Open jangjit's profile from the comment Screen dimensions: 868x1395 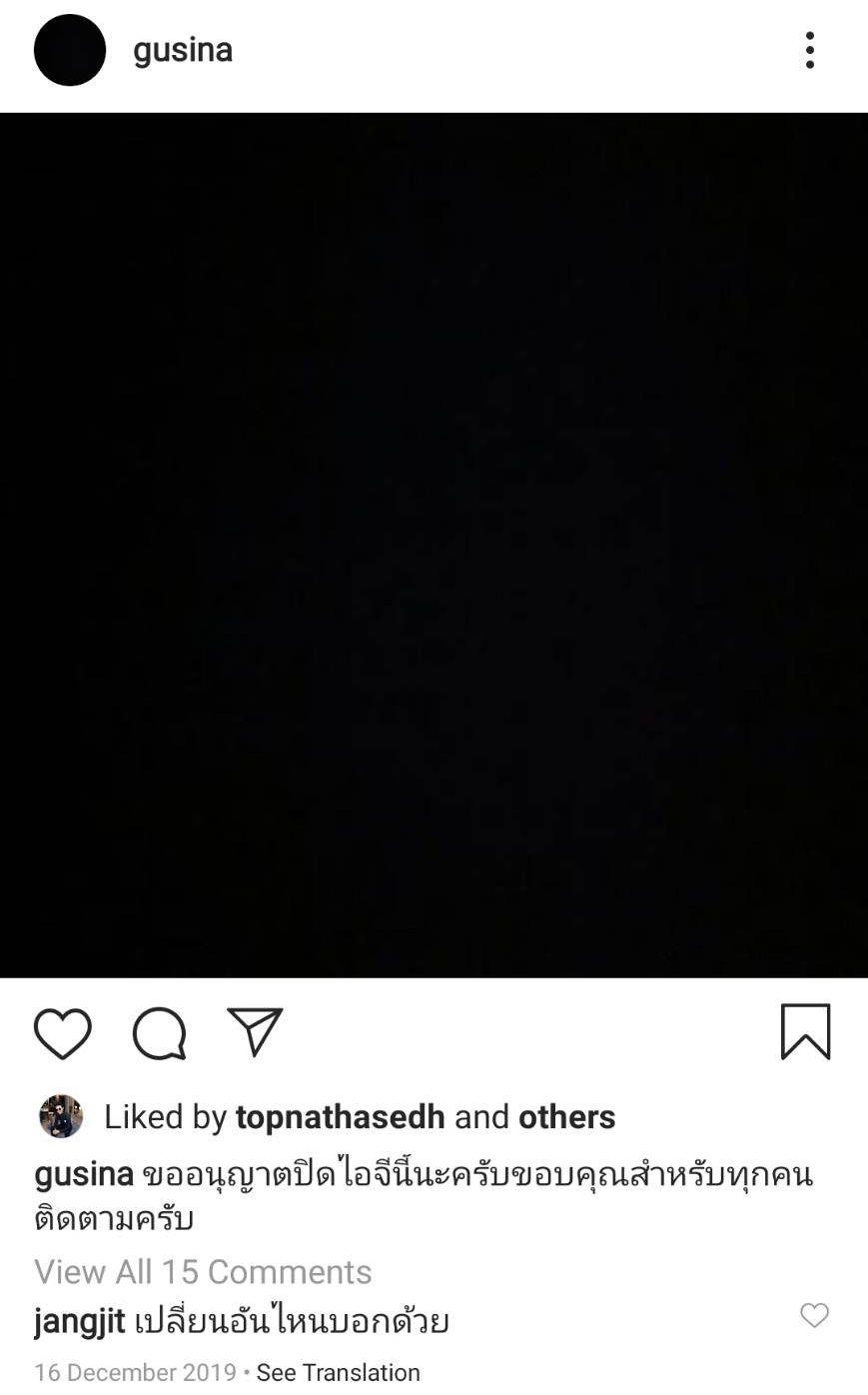79,1321
